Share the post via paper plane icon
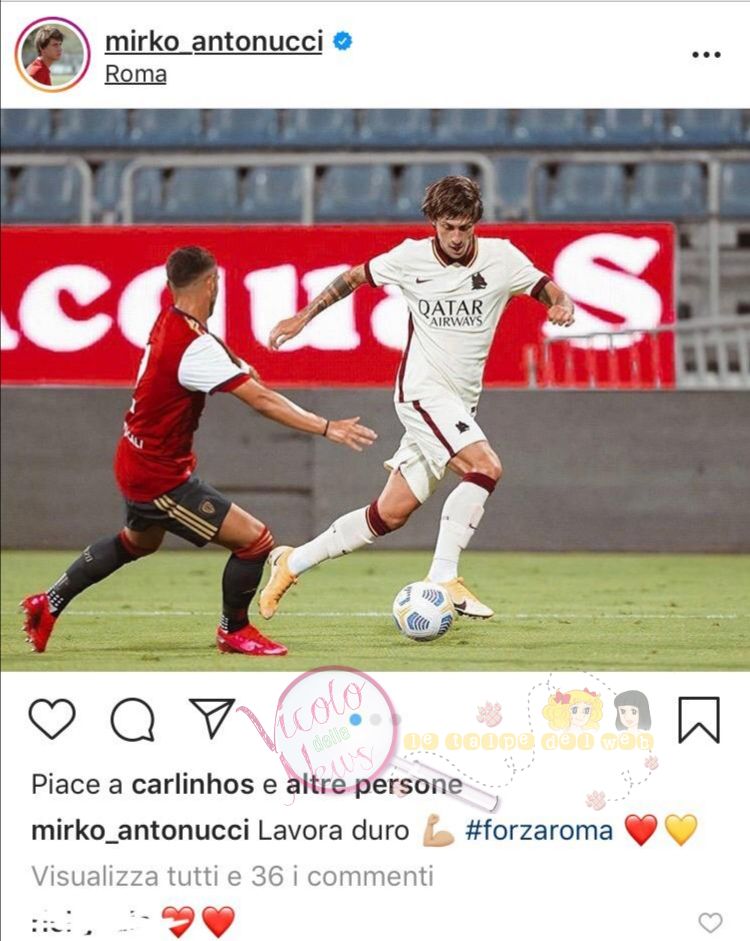 [x=211, y=719]
